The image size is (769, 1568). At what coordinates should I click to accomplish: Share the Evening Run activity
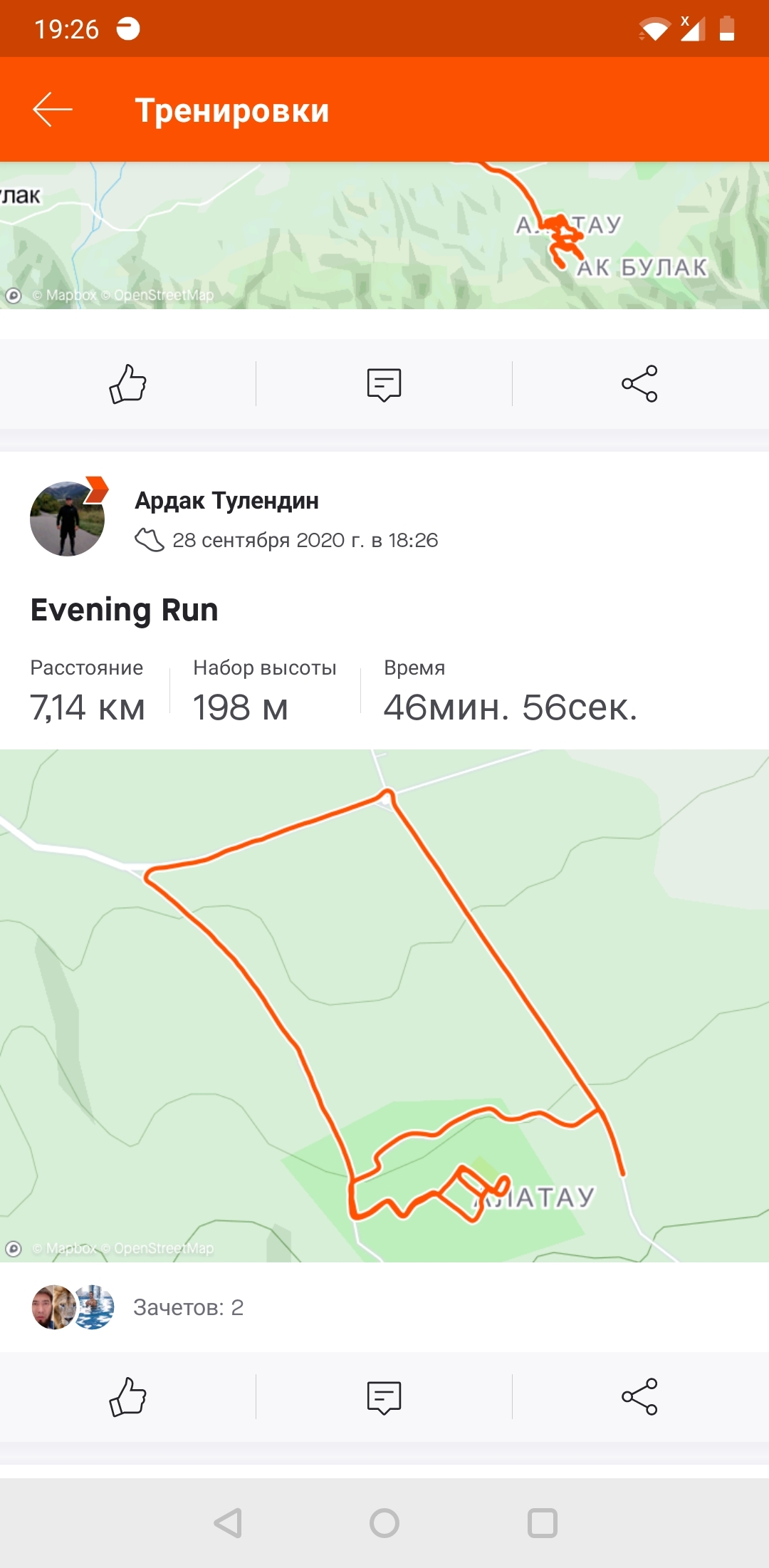639,1397
